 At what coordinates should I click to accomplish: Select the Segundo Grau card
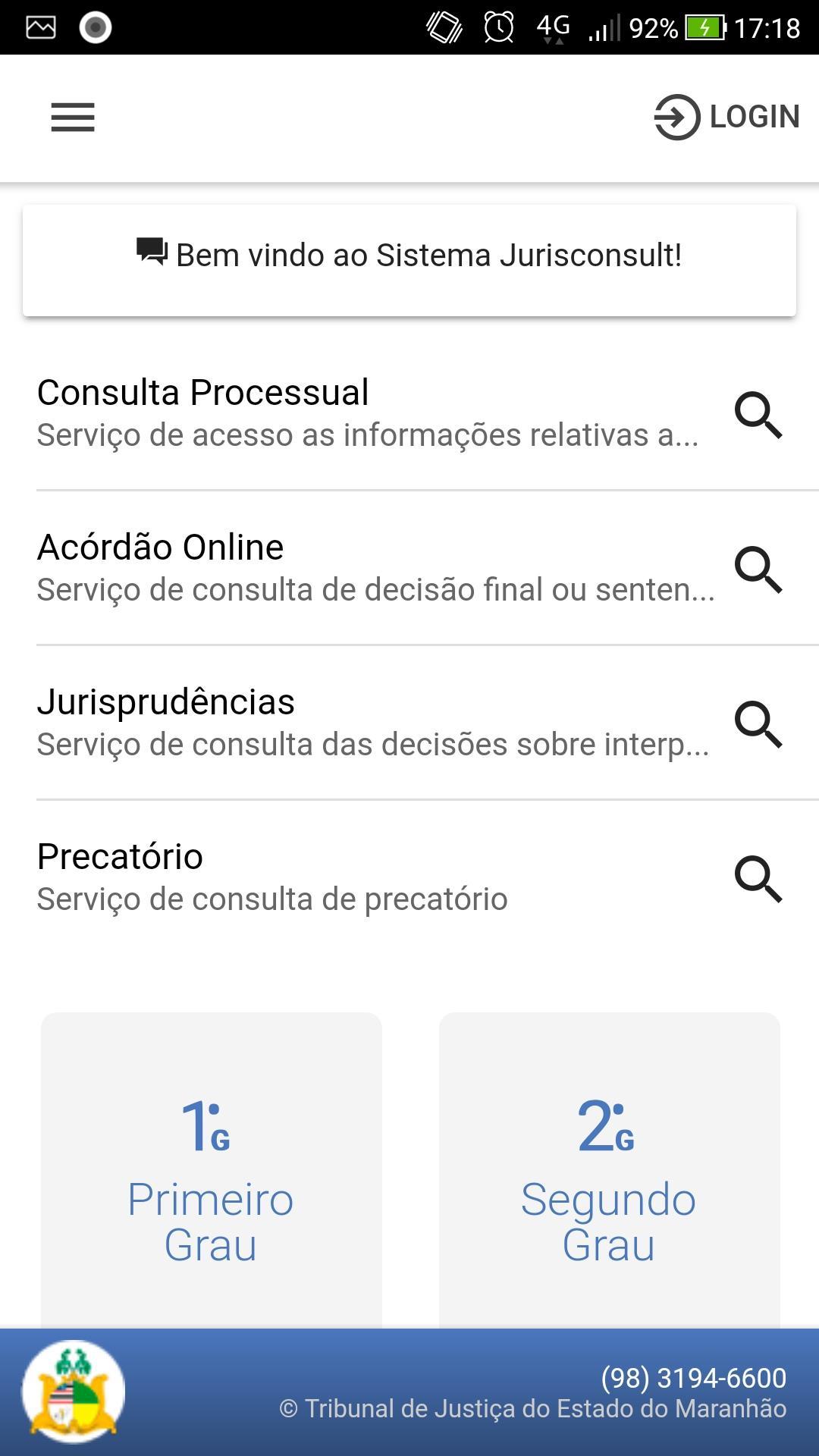coord(609,1171)
